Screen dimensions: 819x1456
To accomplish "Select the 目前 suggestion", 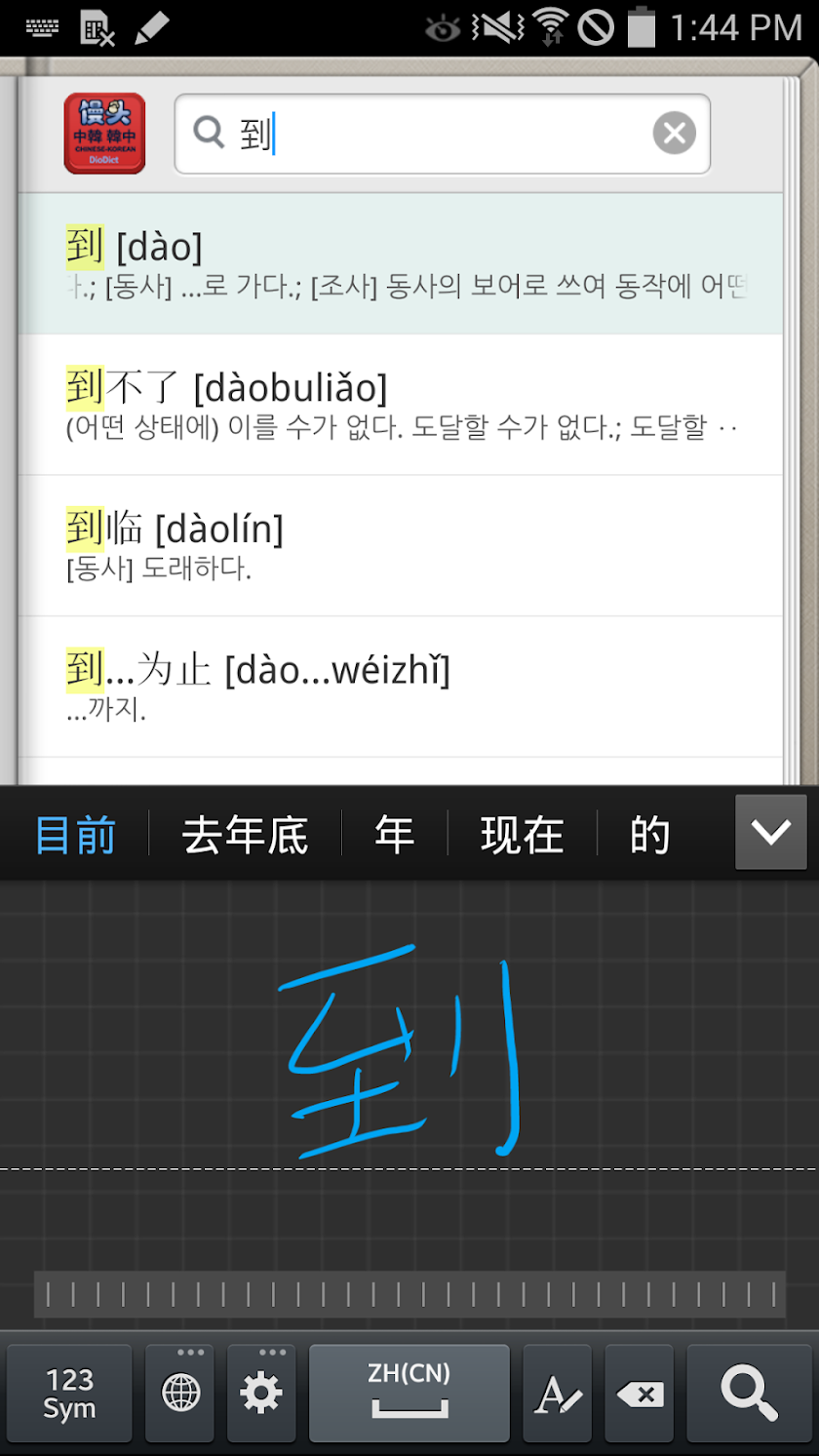I will (x=75, y=835).
